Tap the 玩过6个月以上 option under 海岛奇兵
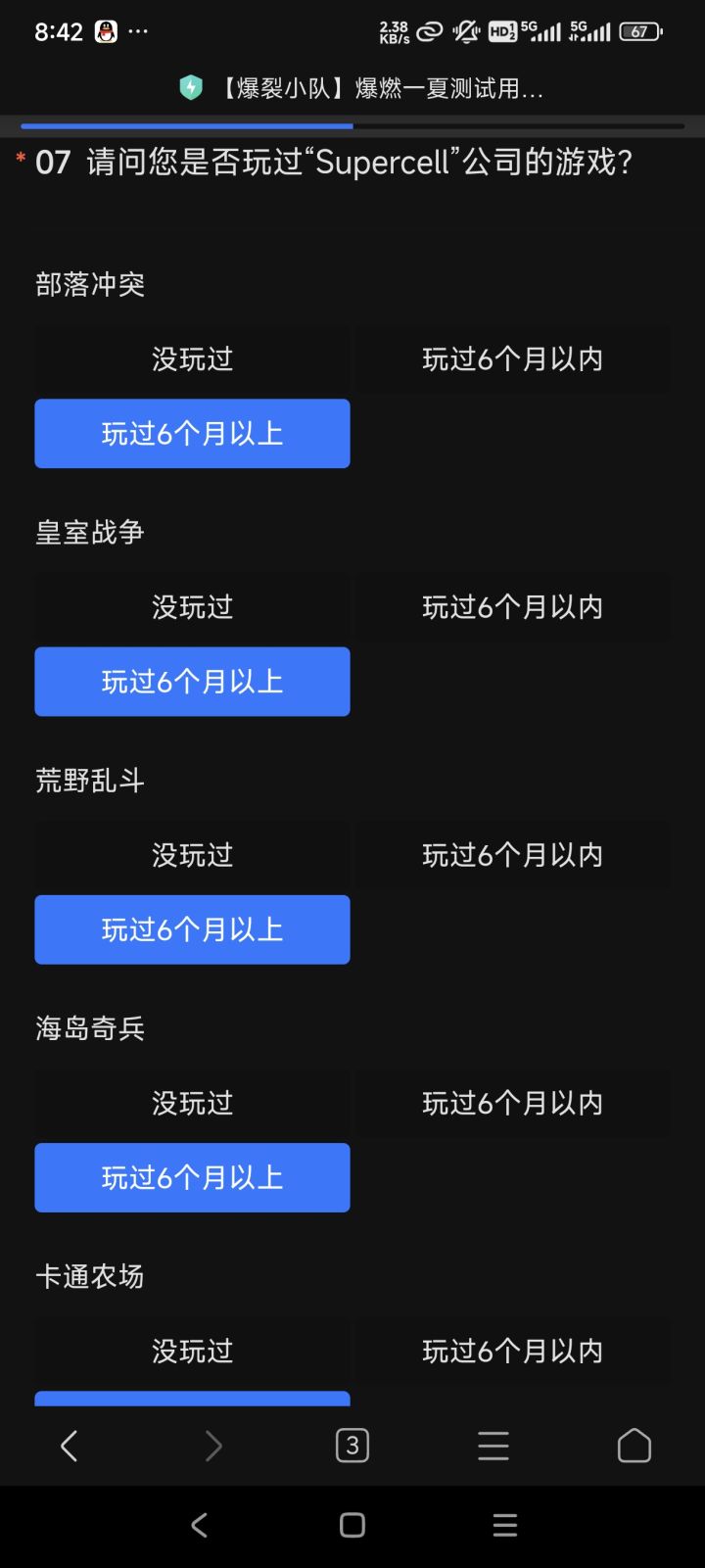The height and width of the screenshot is (1568, 705). (x=192, y=1177)
